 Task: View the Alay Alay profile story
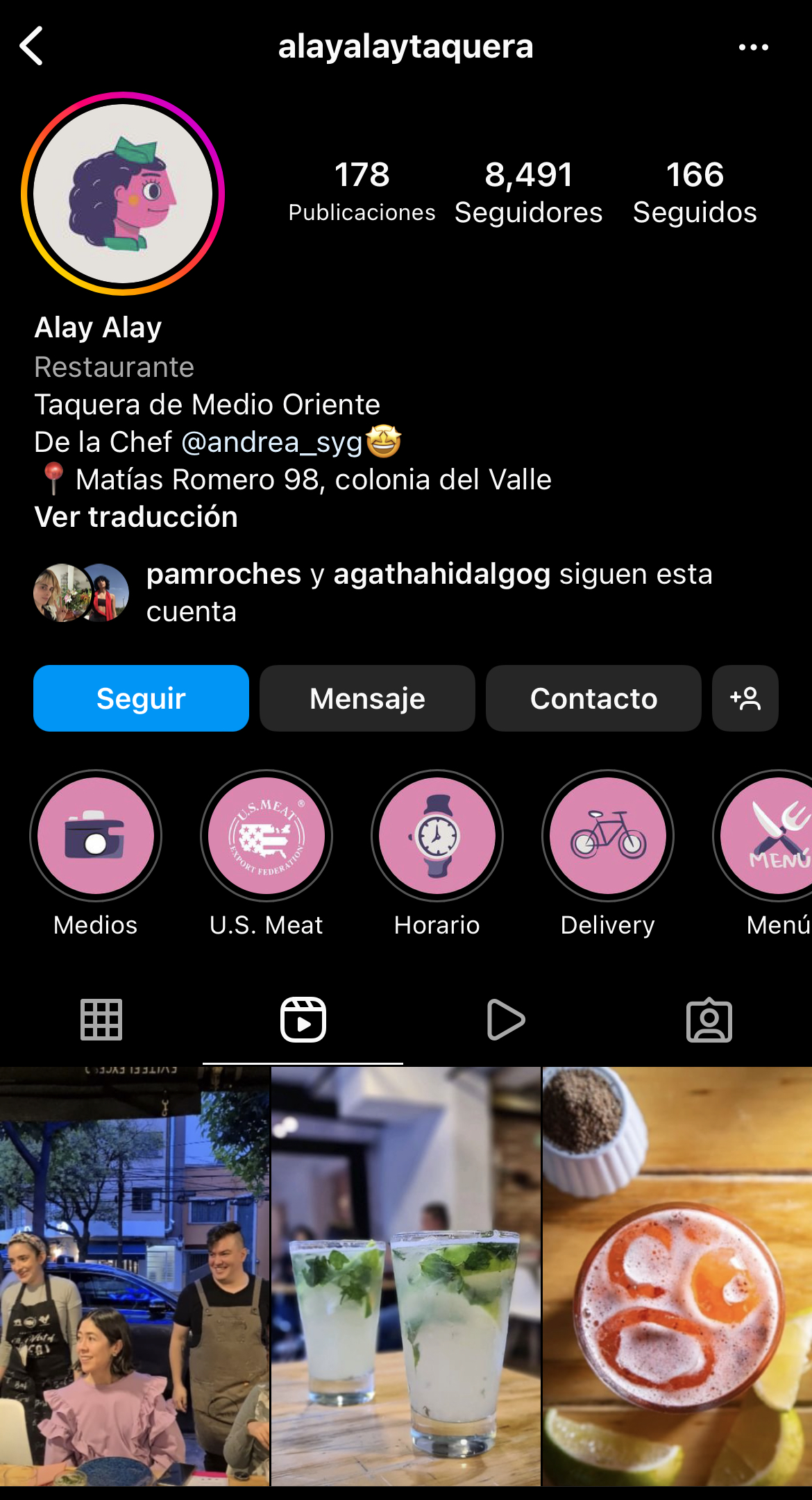point(123,194)
